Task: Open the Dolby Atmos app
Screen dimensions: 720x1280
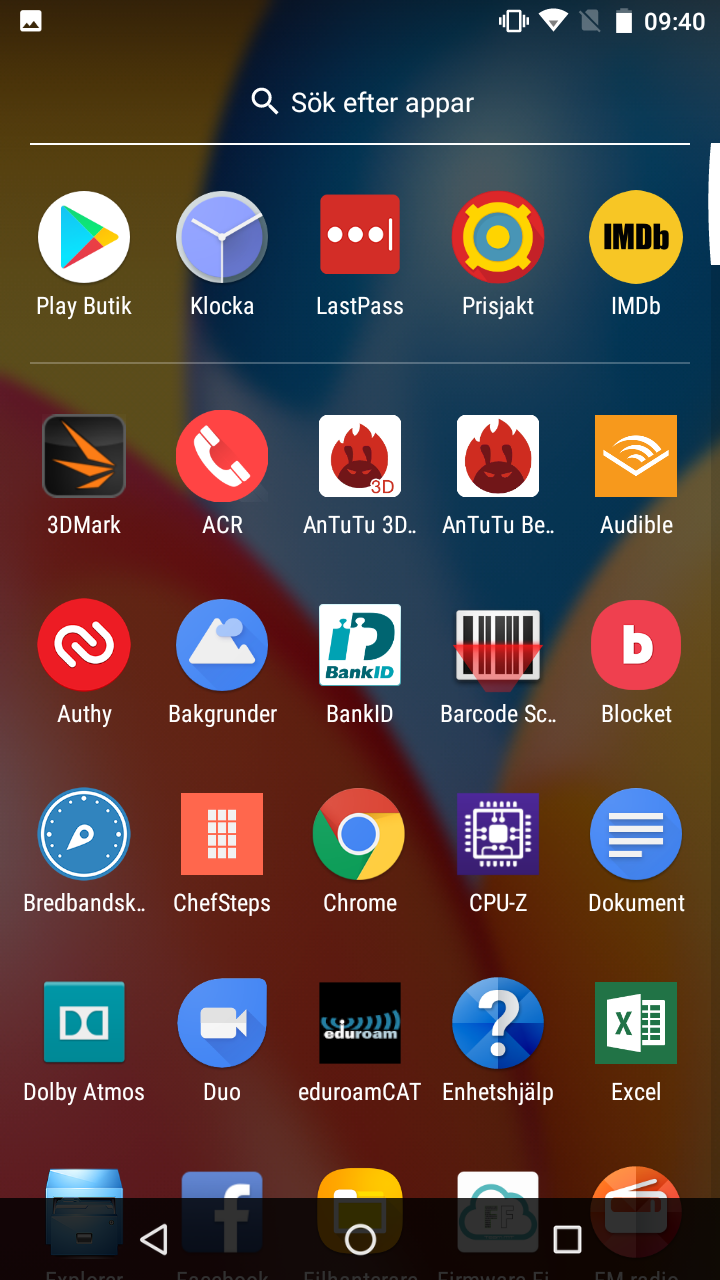Action: [x=84, y=1024]
